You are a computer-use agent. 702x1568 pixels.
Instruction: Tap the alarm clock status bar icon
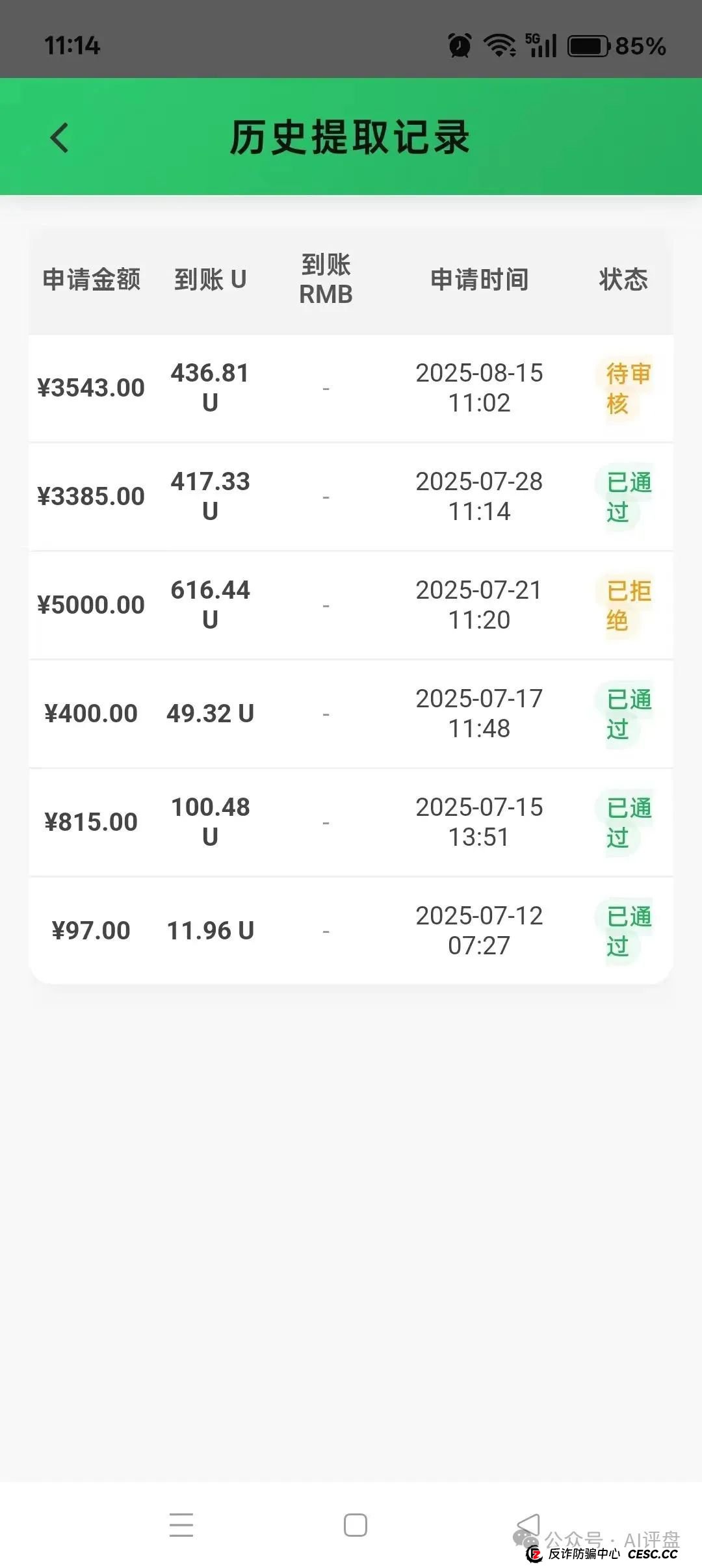[459, 46]
